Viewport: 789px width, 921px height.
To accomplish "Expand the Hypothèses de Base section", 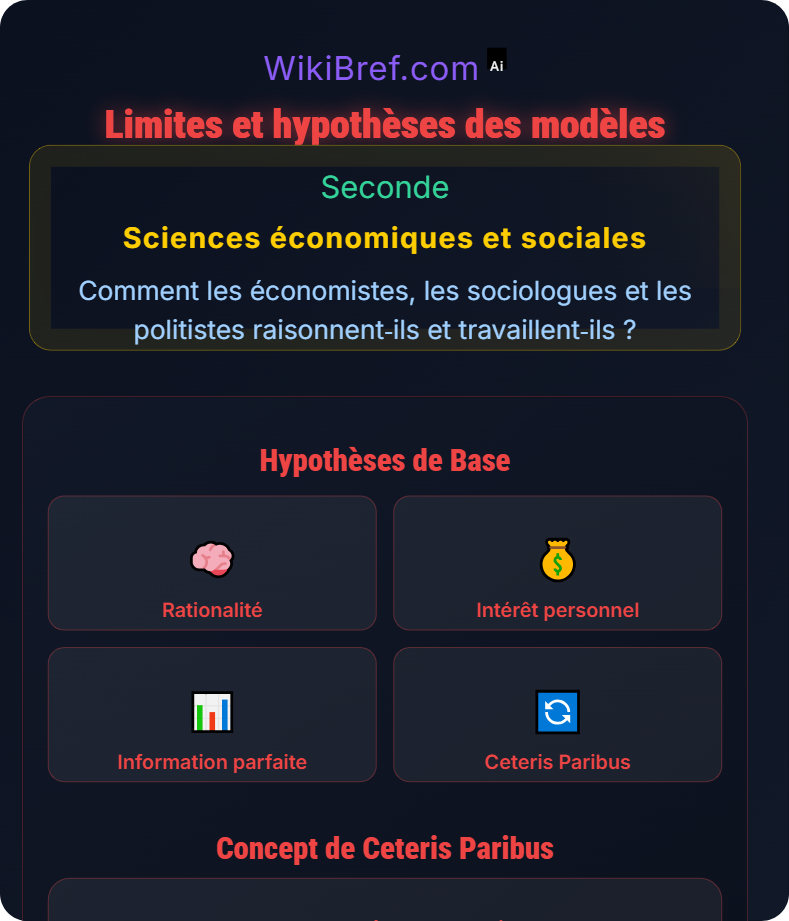I will click(384, 460).
